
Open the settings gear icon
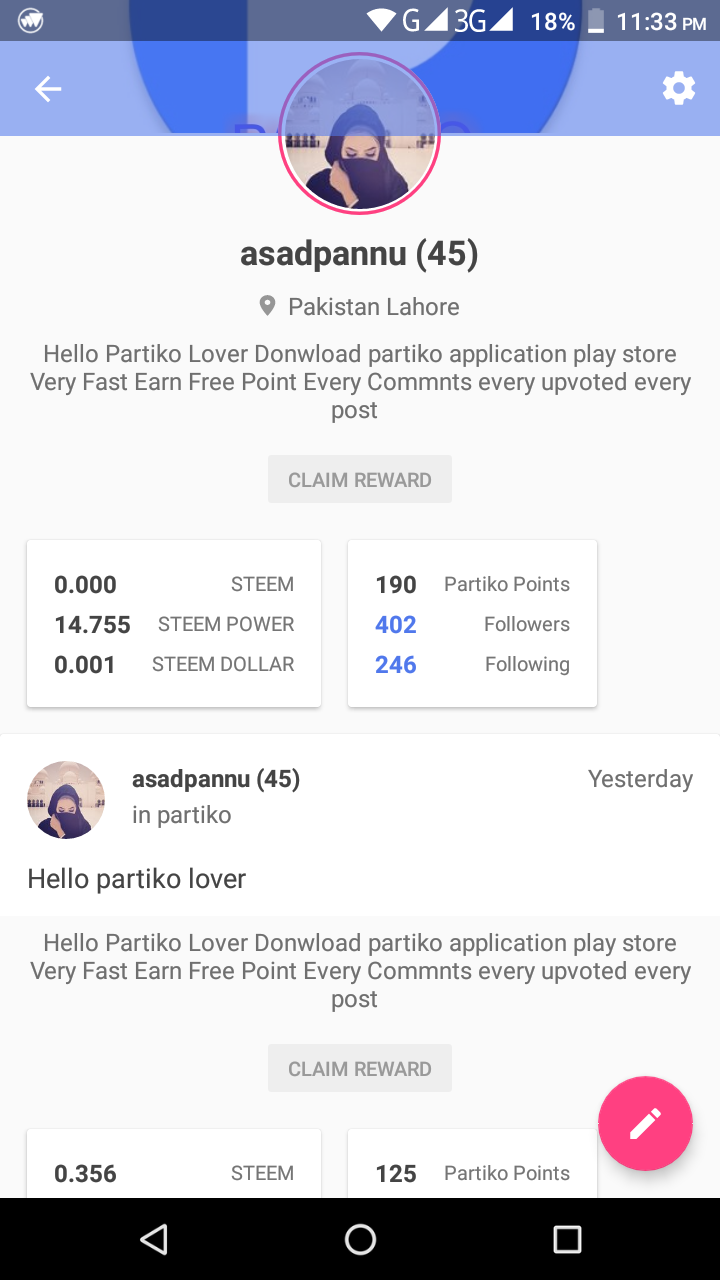tap(679, 88)
